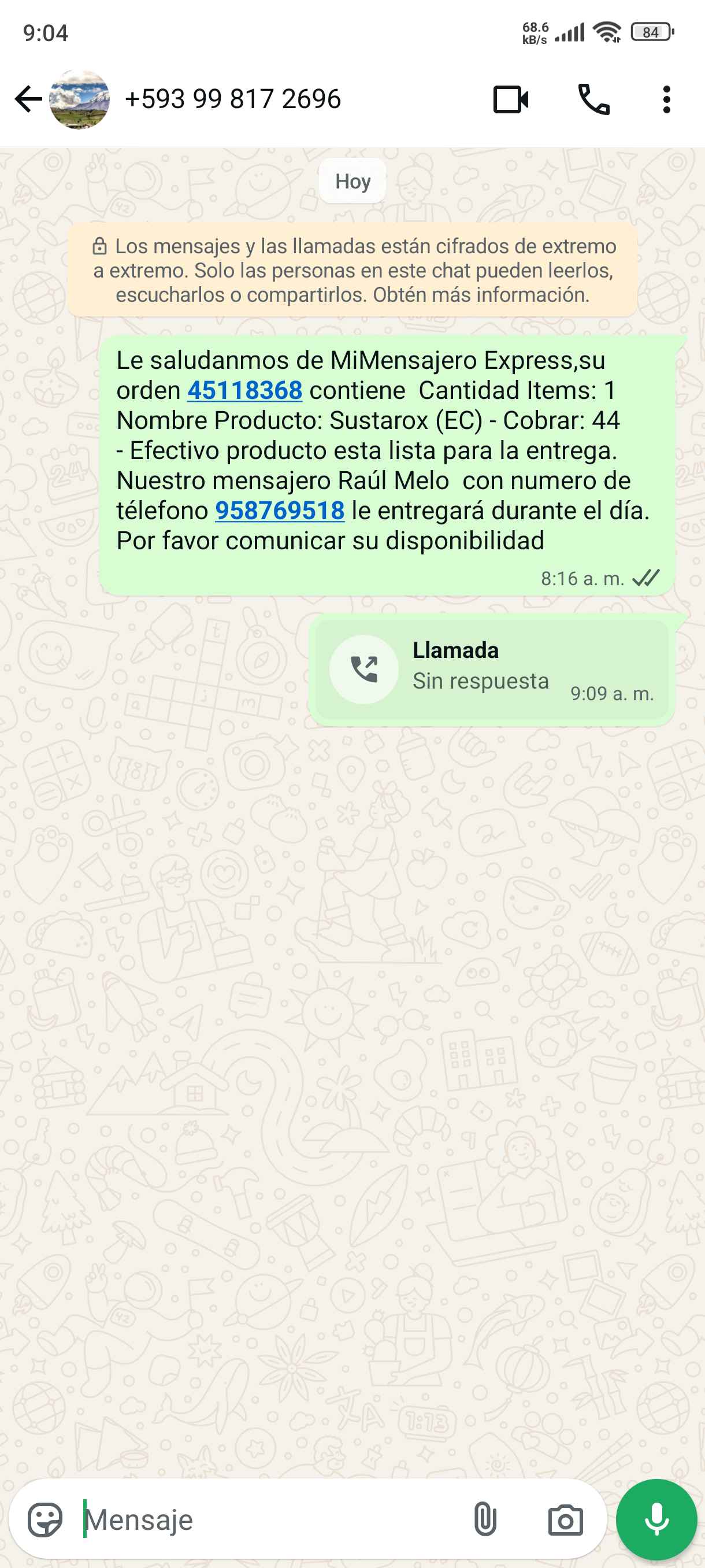Image resolution: width=705 pixels, height=1568 pixels.
Task: Tap the phone number 958769518 link
Action: click(x=280, y=511)
